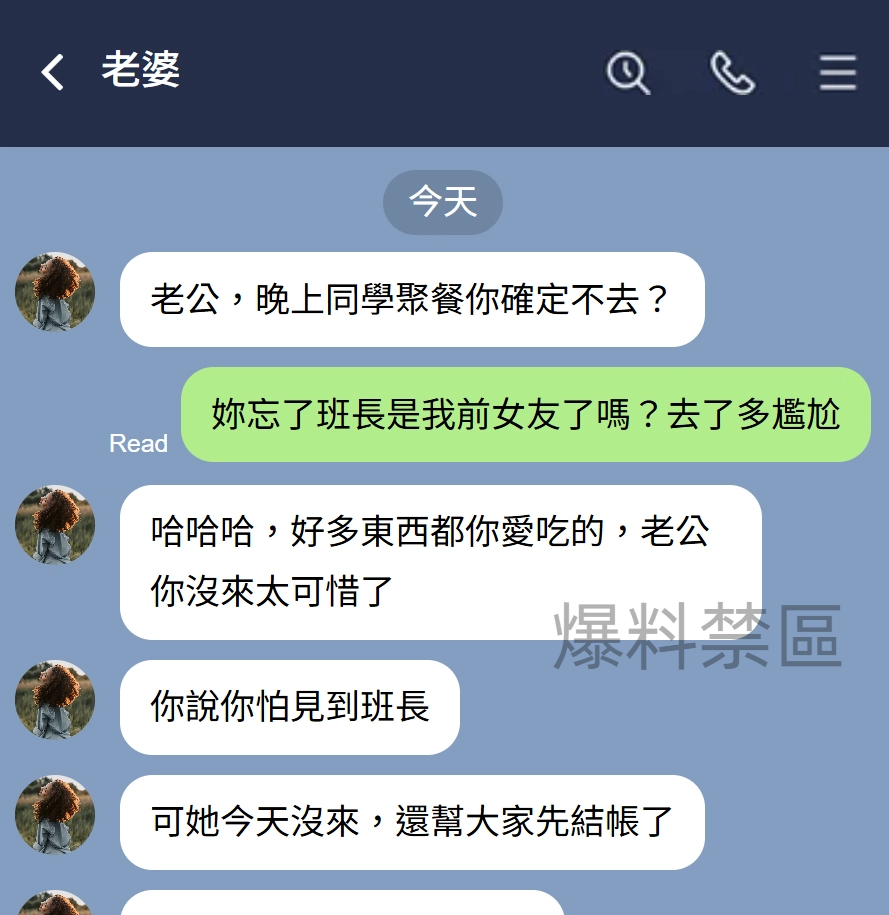The image size is (889, 915).
Task: Start a voice call with 老婆
Action: click(732, 72)
